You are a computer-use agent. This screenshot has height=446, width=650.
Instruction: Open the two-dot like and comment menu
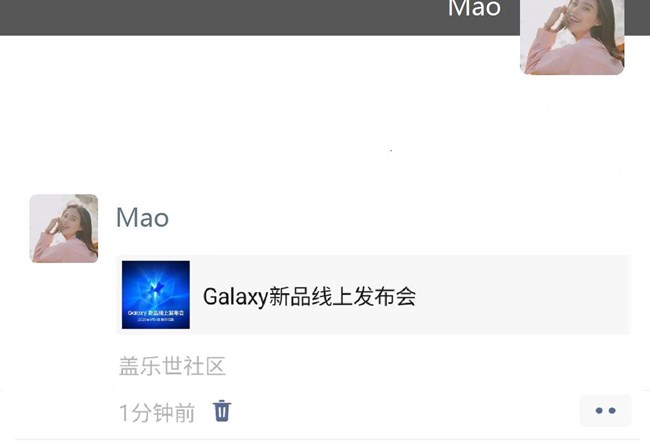(605, 411)
